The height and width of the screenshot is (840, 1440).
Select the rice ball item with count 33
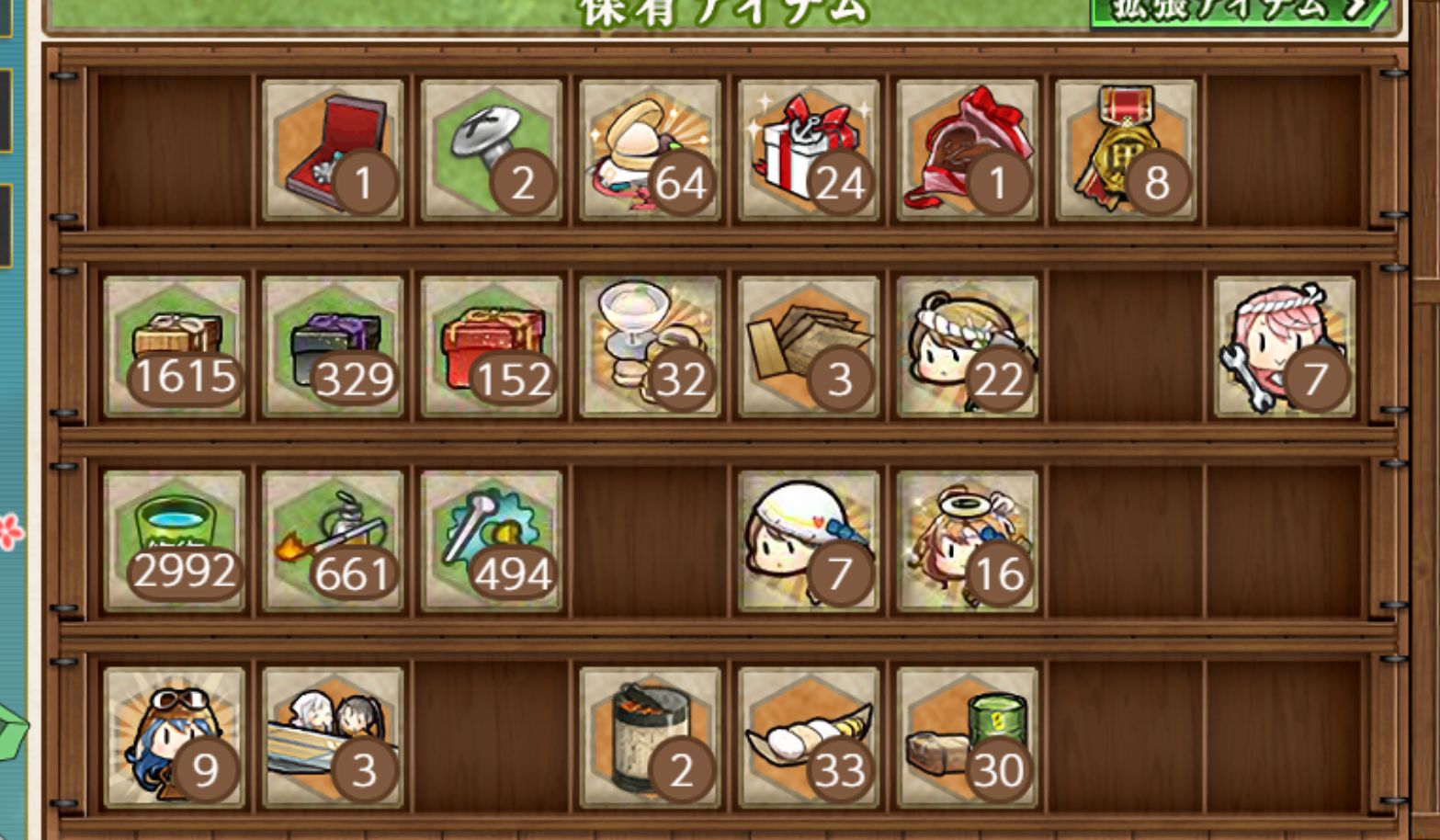pos(809,737)
